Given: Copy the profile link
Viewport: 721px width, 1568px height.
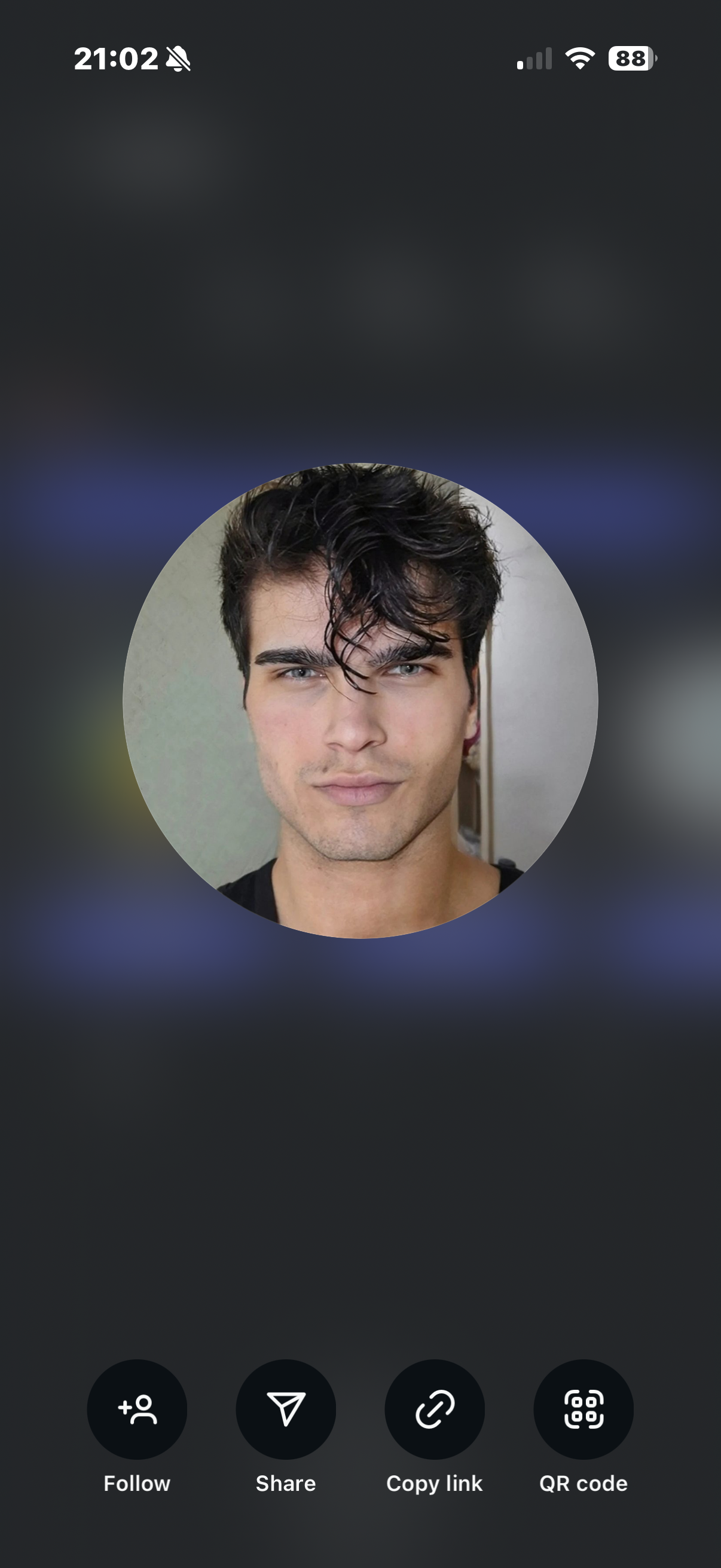Looking at the screenshot, I should pyautogui.click(x=435, y=1408).
